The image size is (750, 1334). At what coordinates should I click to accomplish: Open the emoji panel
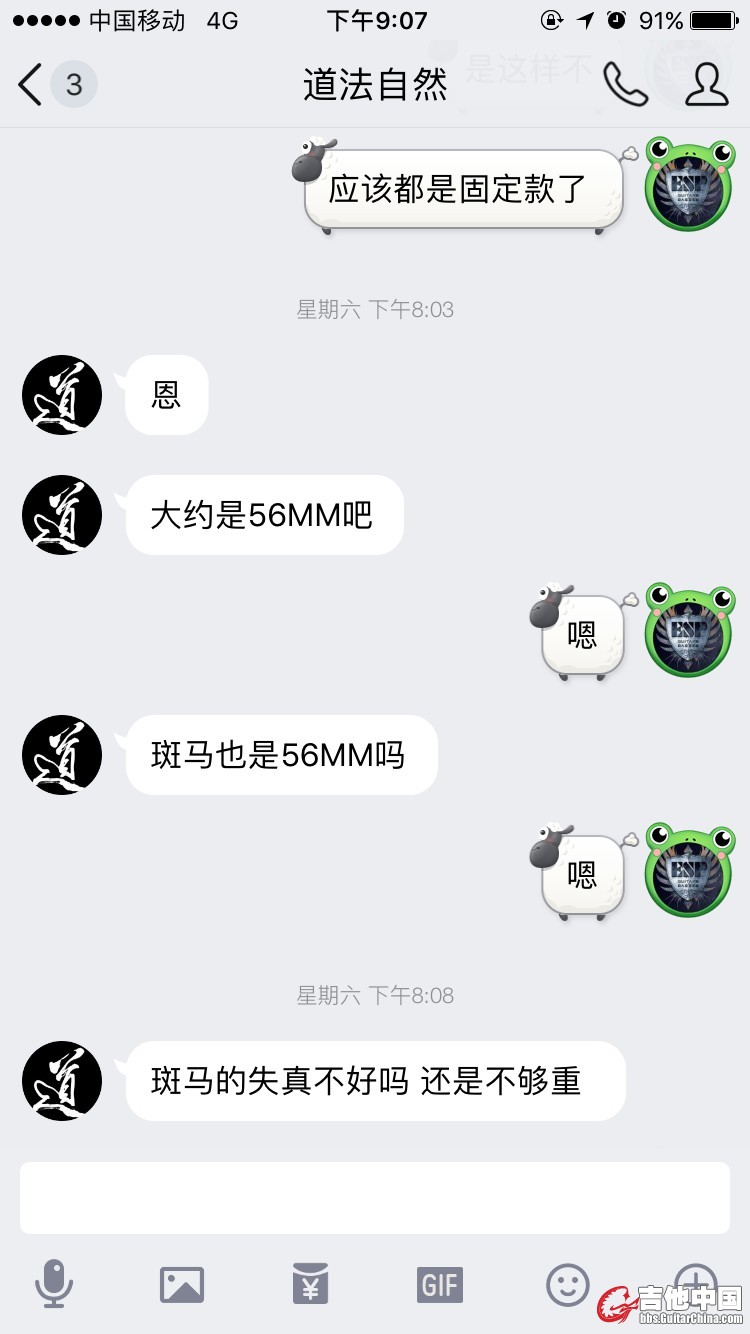tap(568, 1283)
